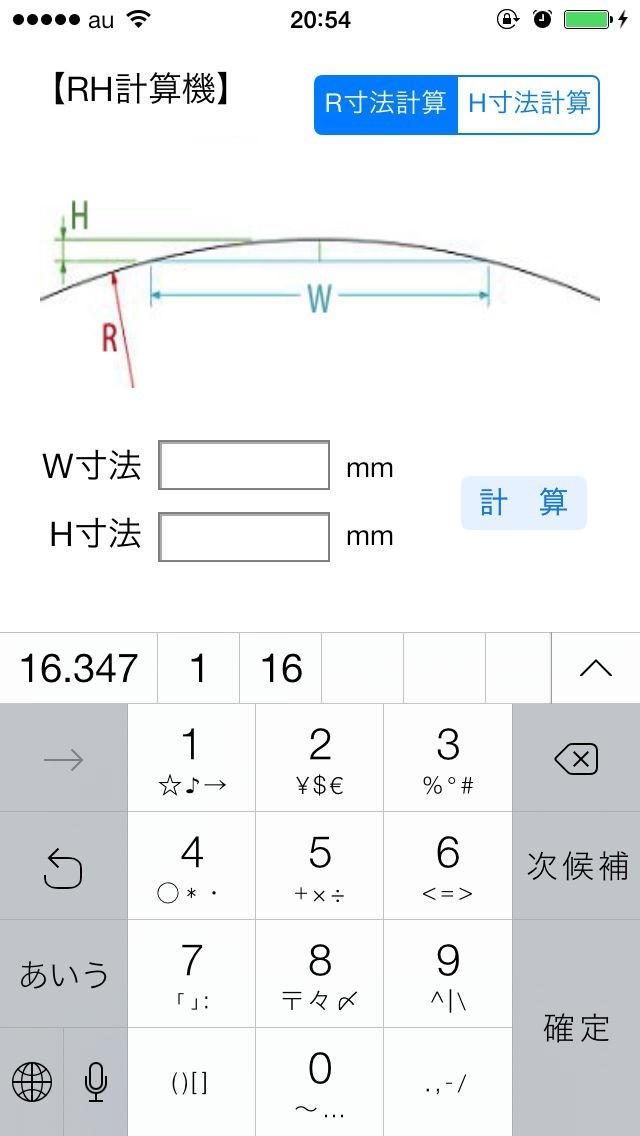Switch to the H寸法計算 tab
640x1136 pixels.
click(x=528, y=104)
